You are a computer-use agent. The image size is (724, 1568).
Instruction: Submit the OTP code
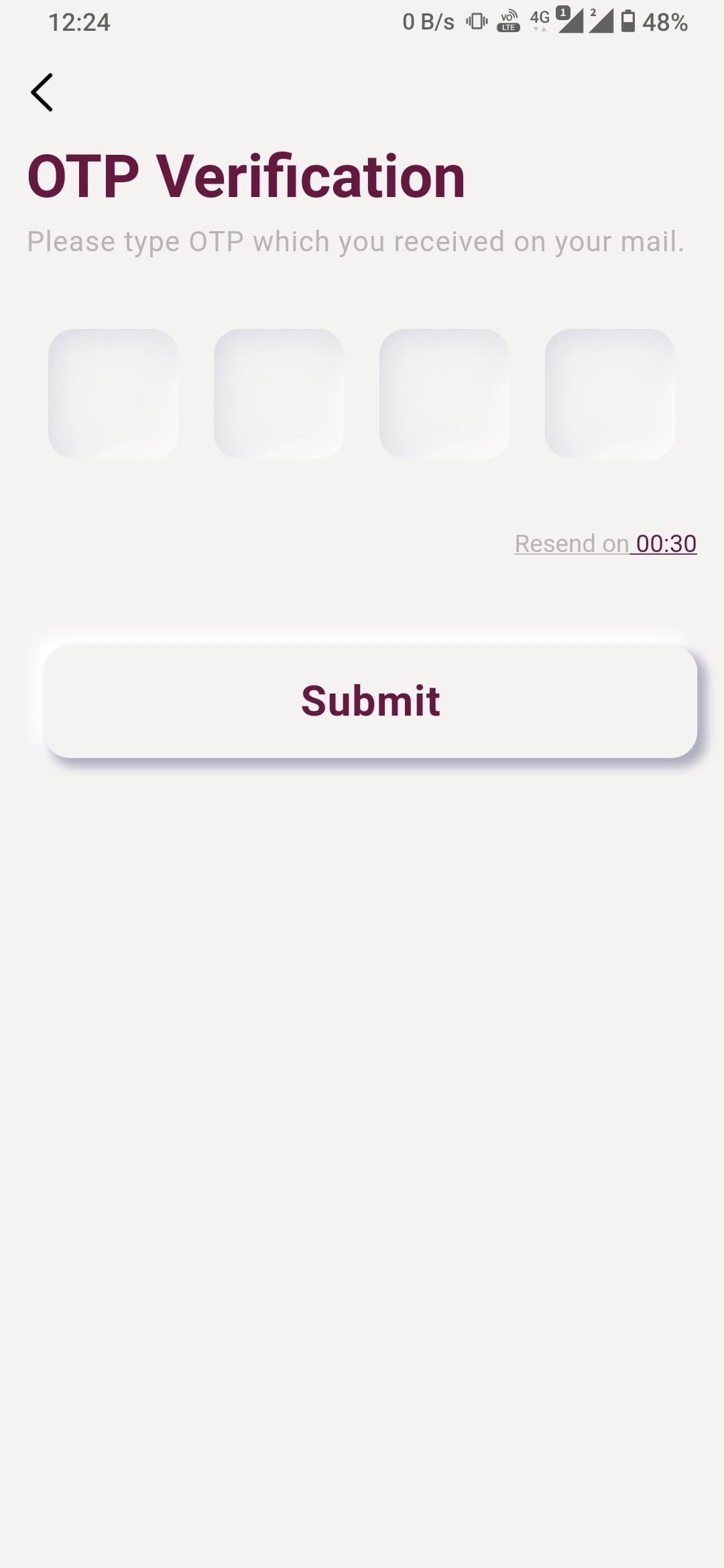coord(371,701)
